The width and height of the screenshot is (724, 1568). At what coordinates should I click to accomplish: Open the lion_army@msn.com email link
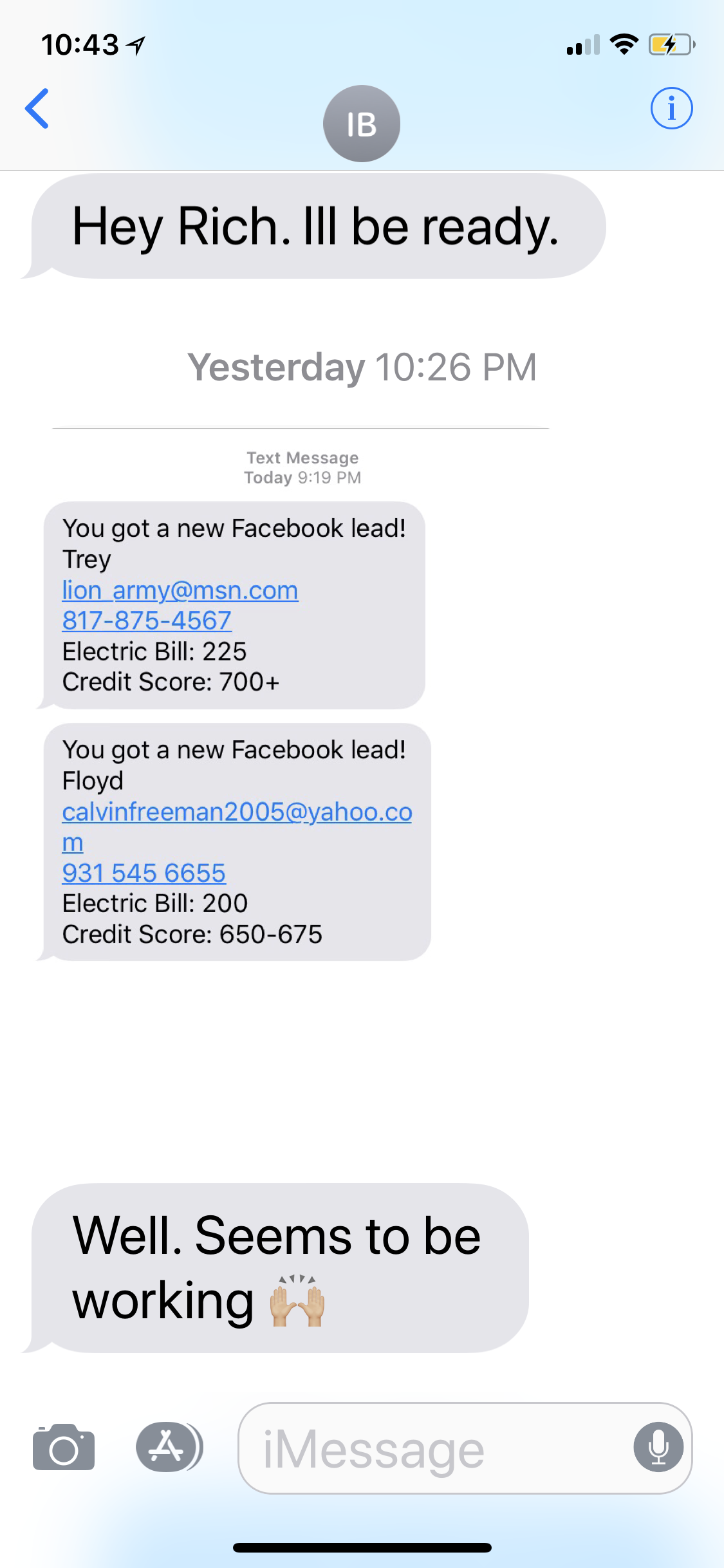click(x=180, y=590)
